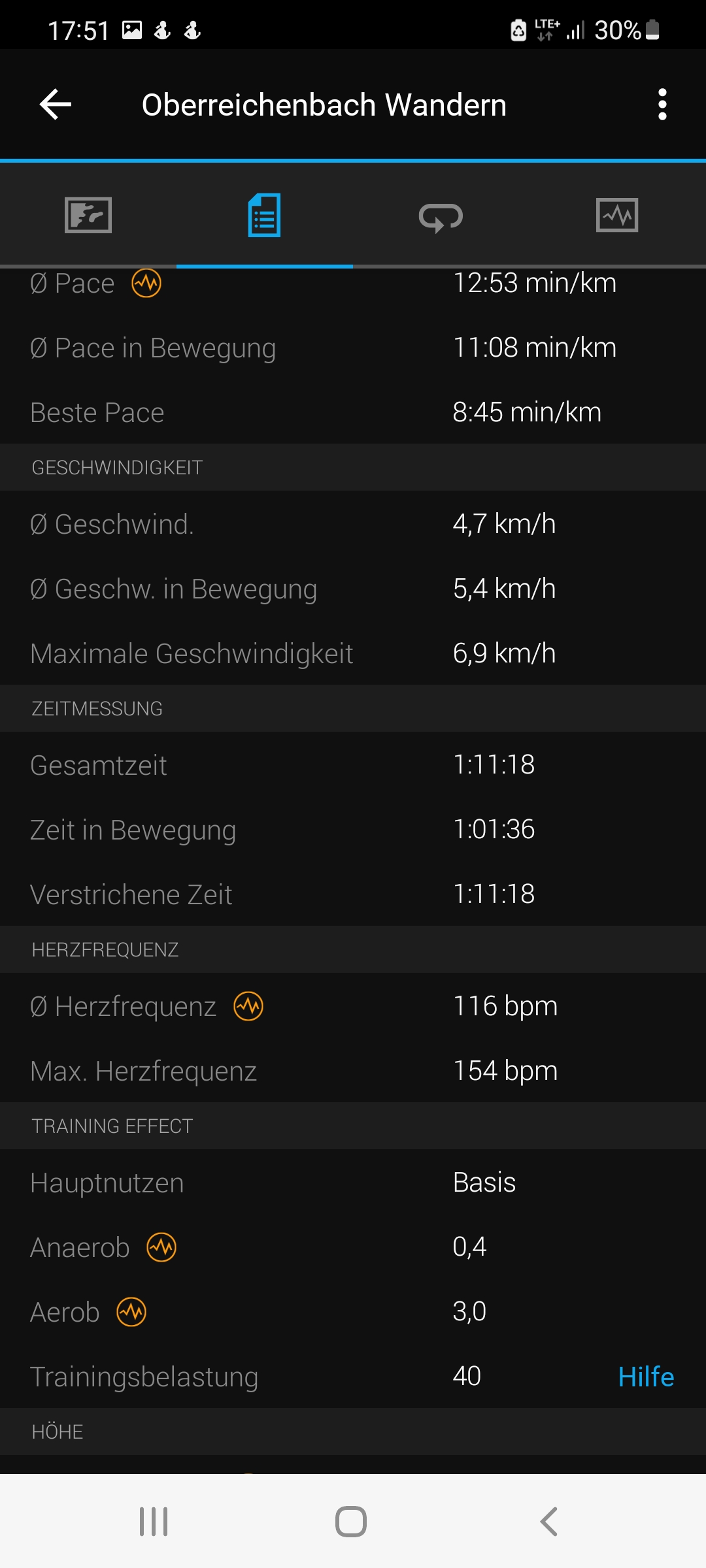Go back using the app bar arrow

[x=56, y=105]
